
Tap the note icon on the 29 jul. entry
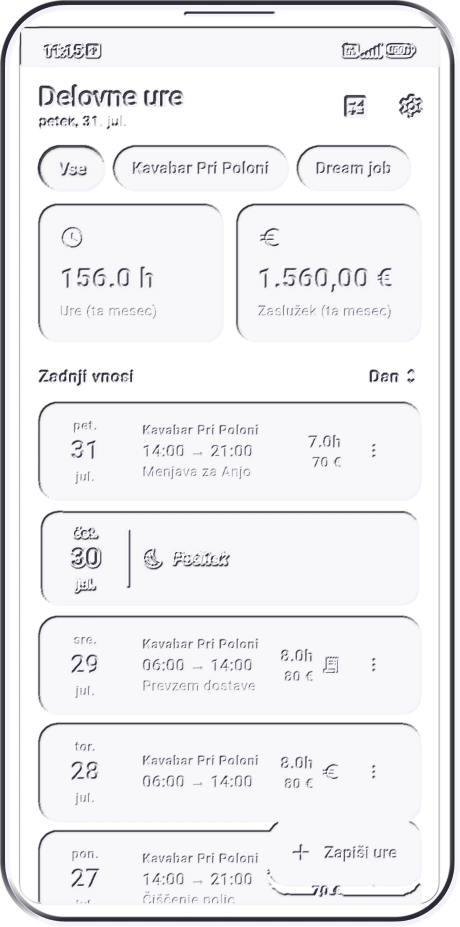coord(332,665)
